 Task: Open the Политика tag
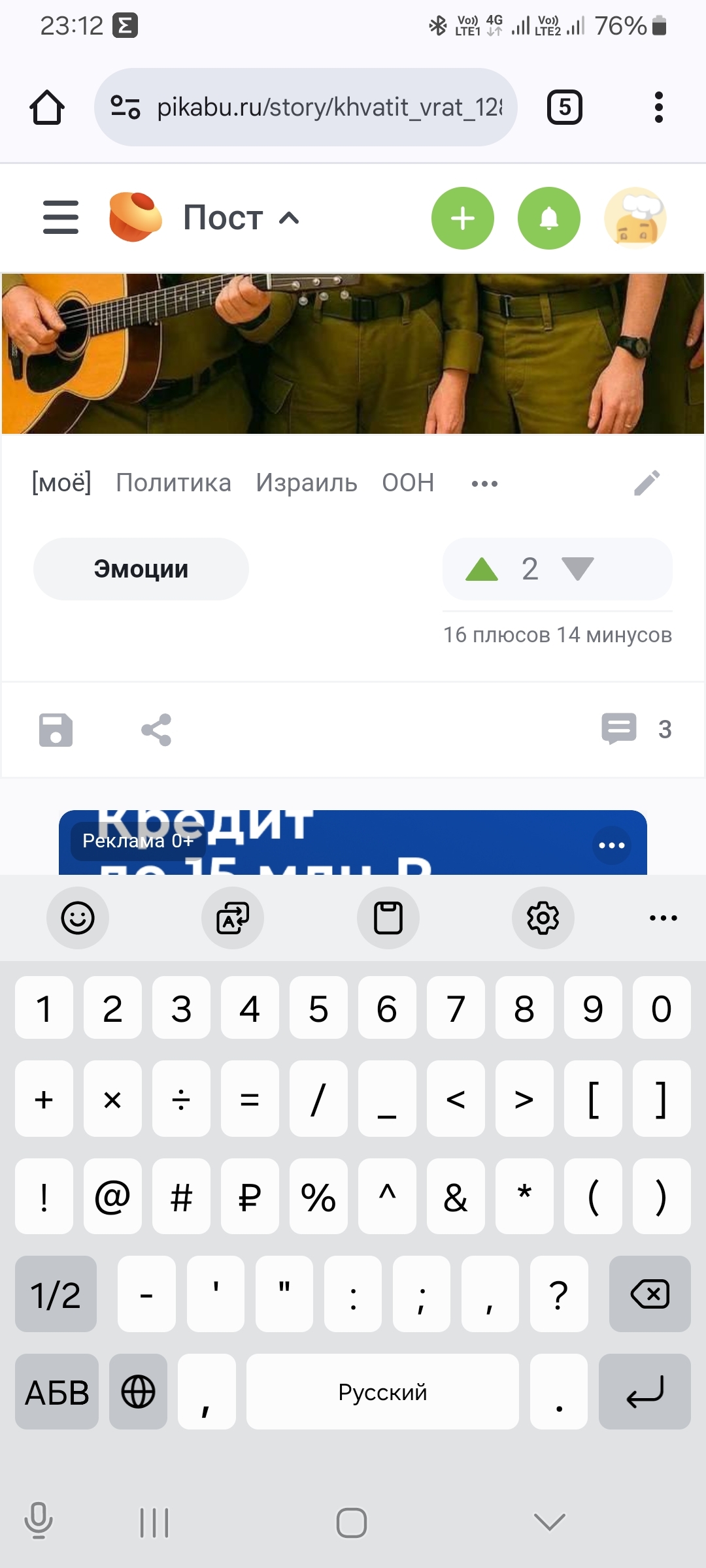pyautogui.click(x=173, y=483)
